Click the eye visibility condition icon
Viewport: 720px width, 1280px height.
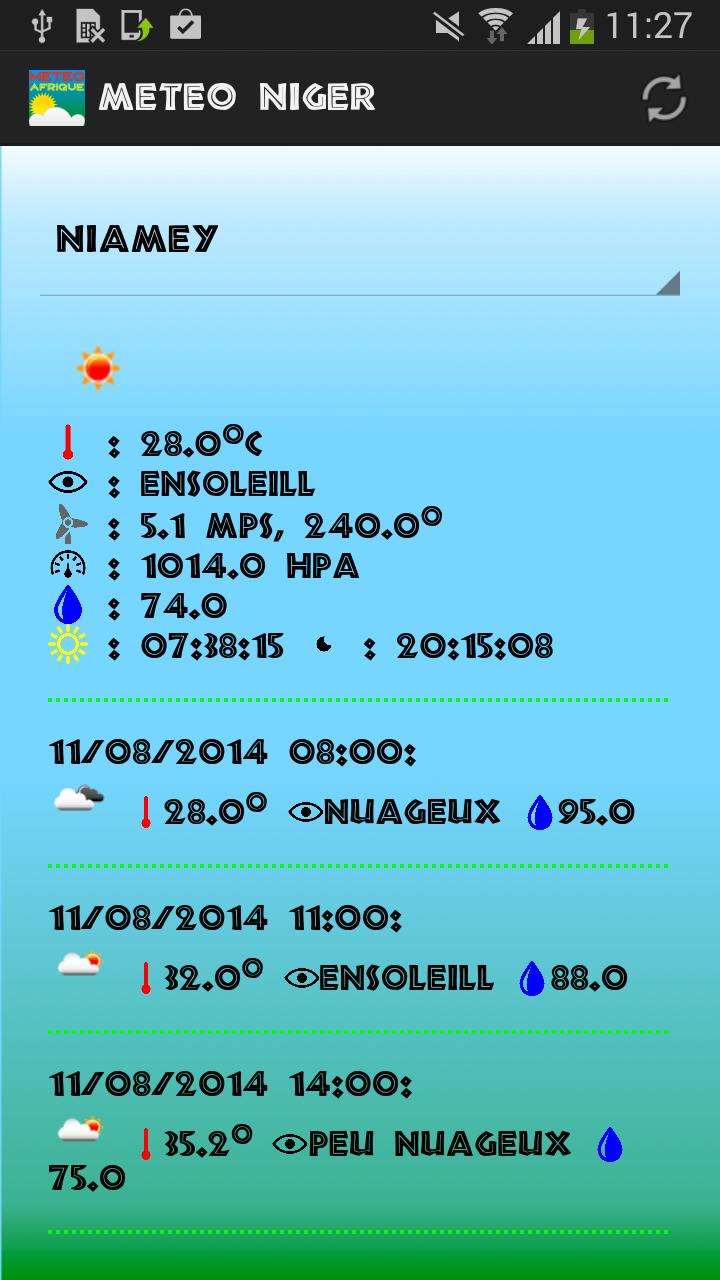(65, 483)
